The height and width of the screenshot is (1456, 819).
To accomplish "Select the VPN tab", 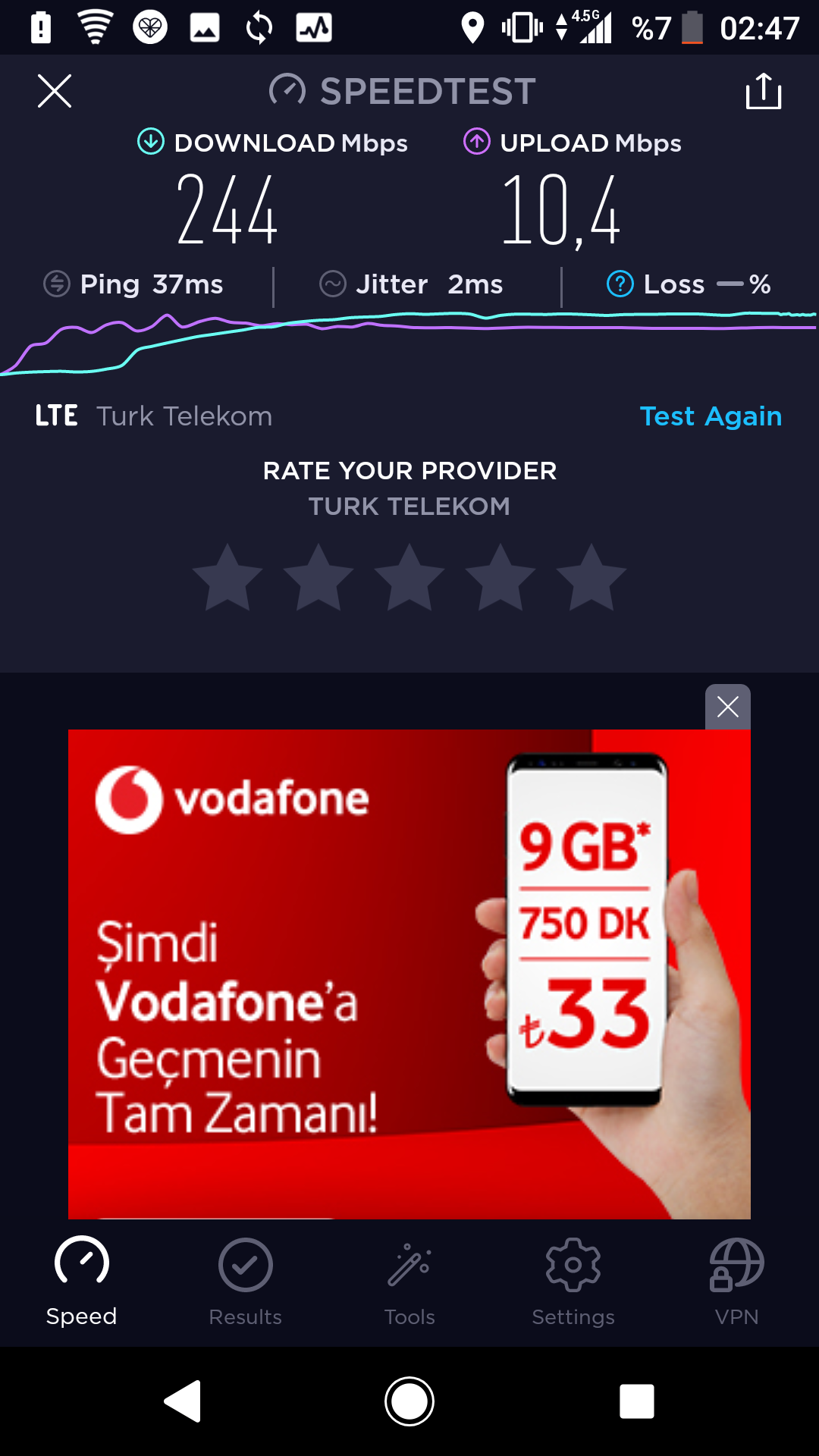I will tap(737, 1282).
